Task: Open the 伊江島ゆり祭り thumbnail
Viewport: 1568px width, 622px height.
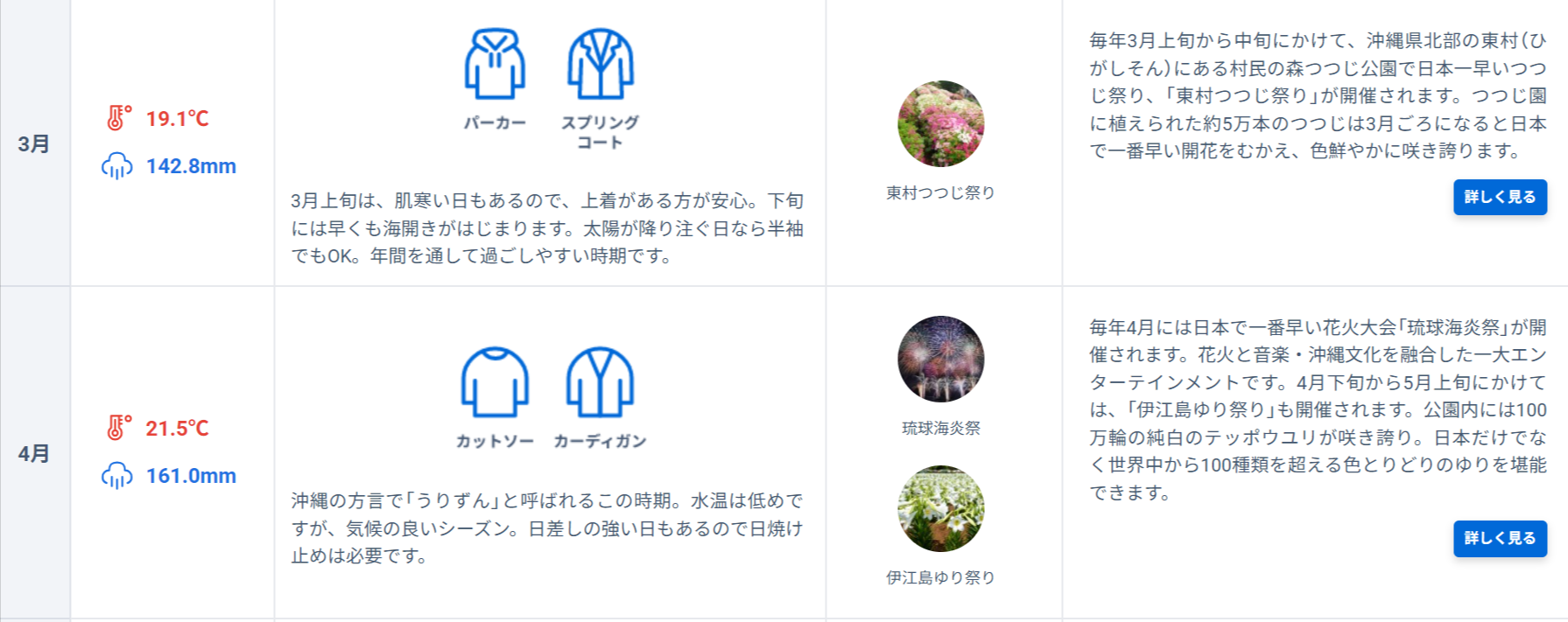Action: (940, 508)
